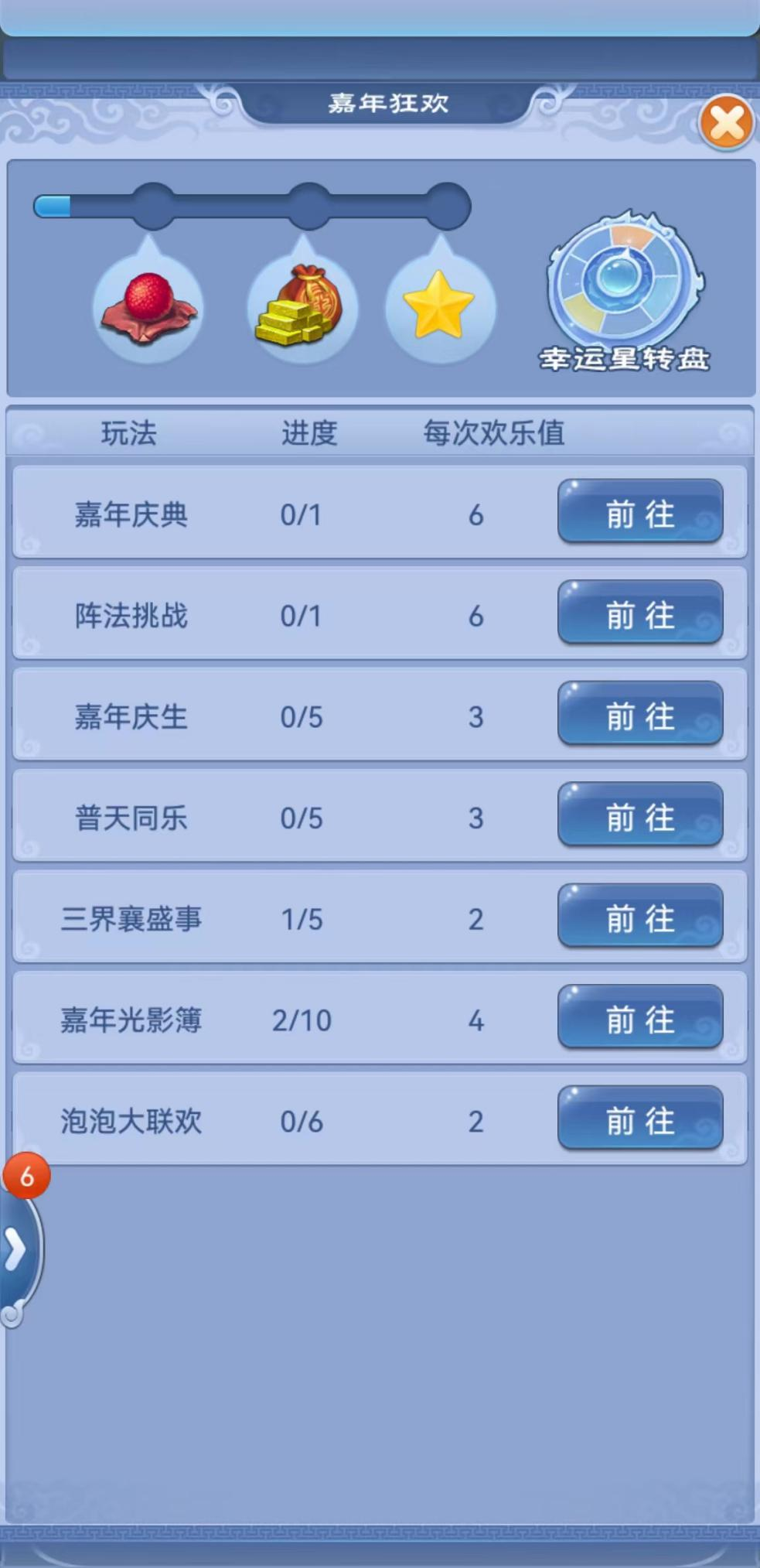The width and height of the screenshot is (760, 1568).
Task: Open 嘉年庆生 via its 前往 button
Action: tap(640, 716)
